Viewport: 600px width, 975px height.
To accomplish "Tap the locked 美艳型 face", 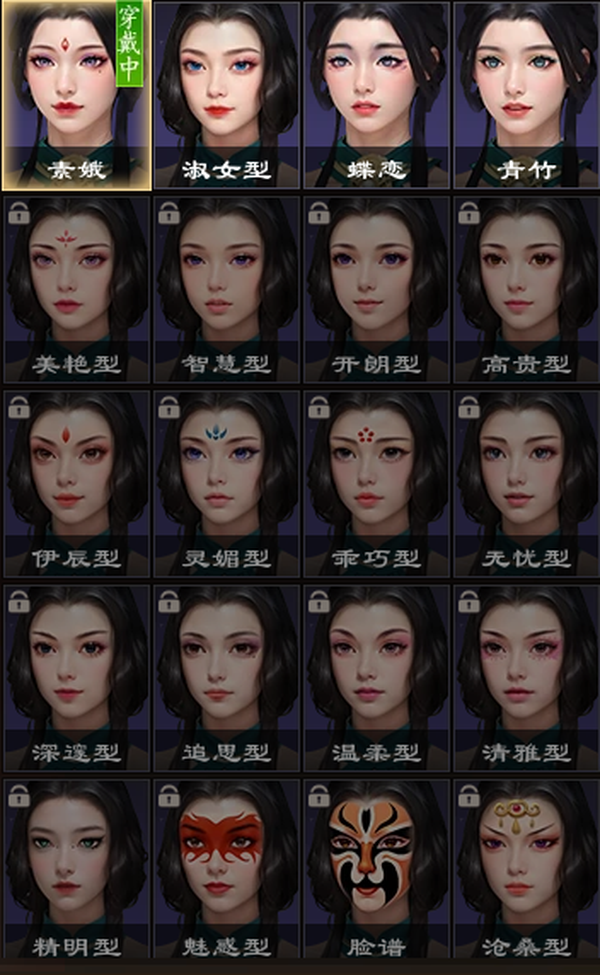I will [x=76, y=290].
